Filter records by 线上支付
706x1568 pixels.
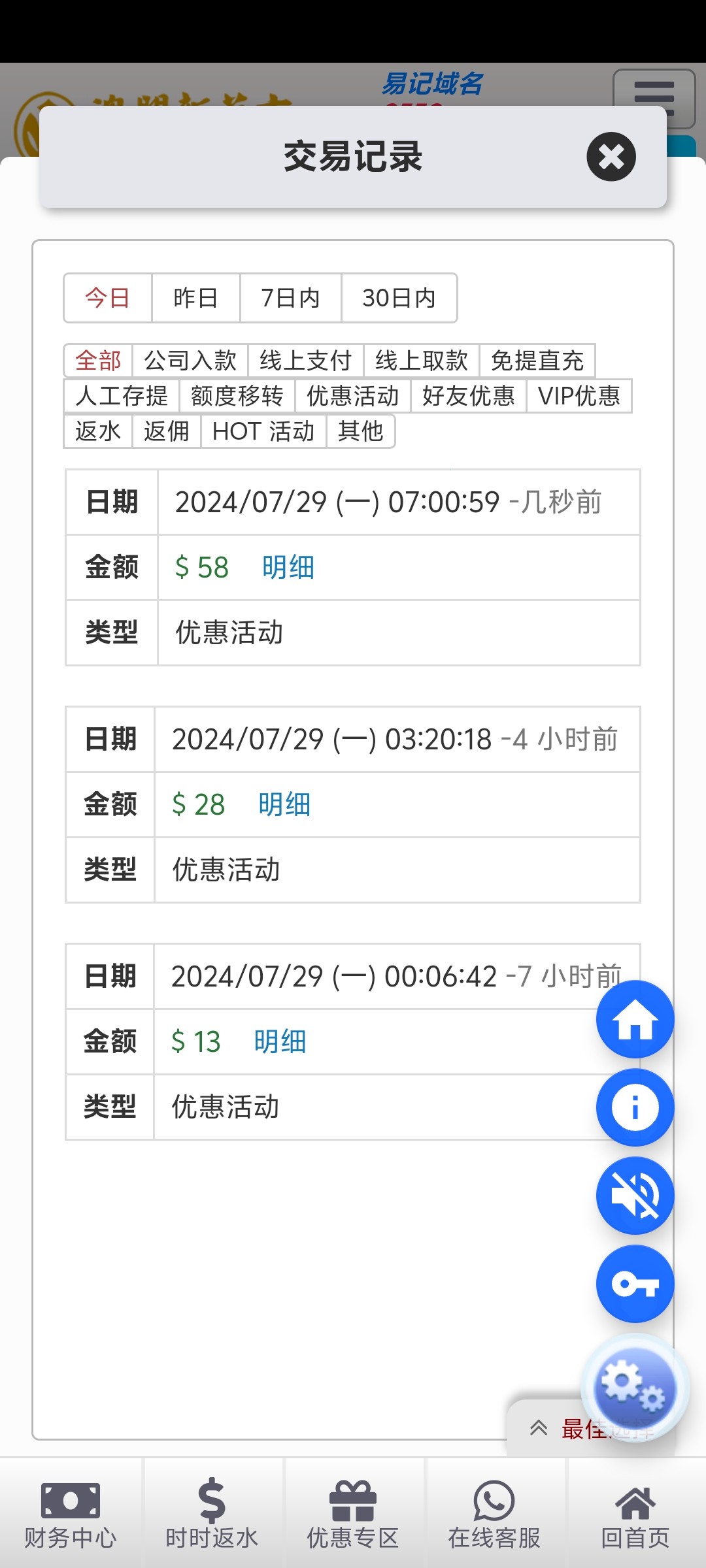tap(306, 361)
